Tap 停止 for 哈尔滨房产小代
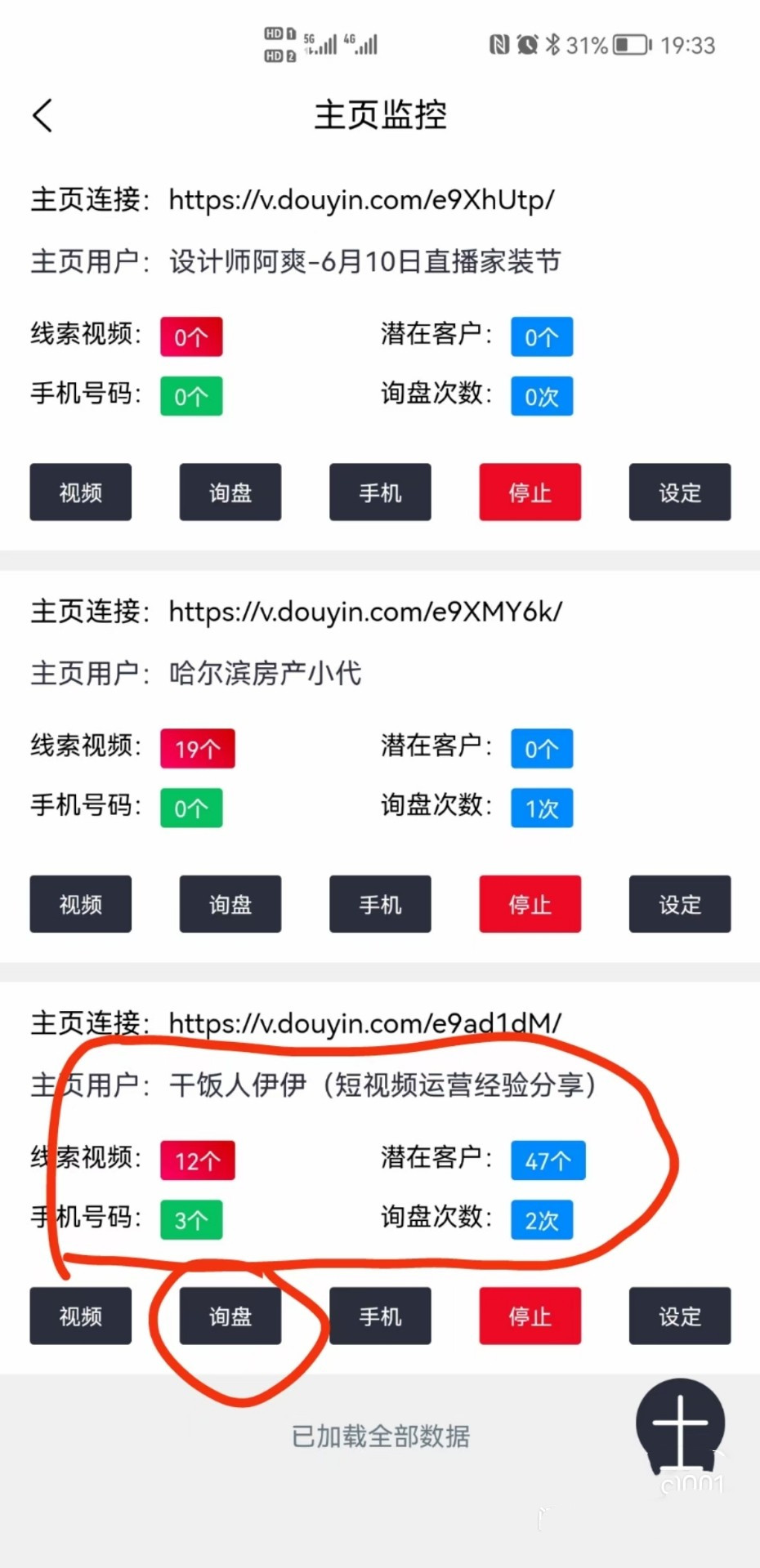760x1568 pixels. point(530,904)
